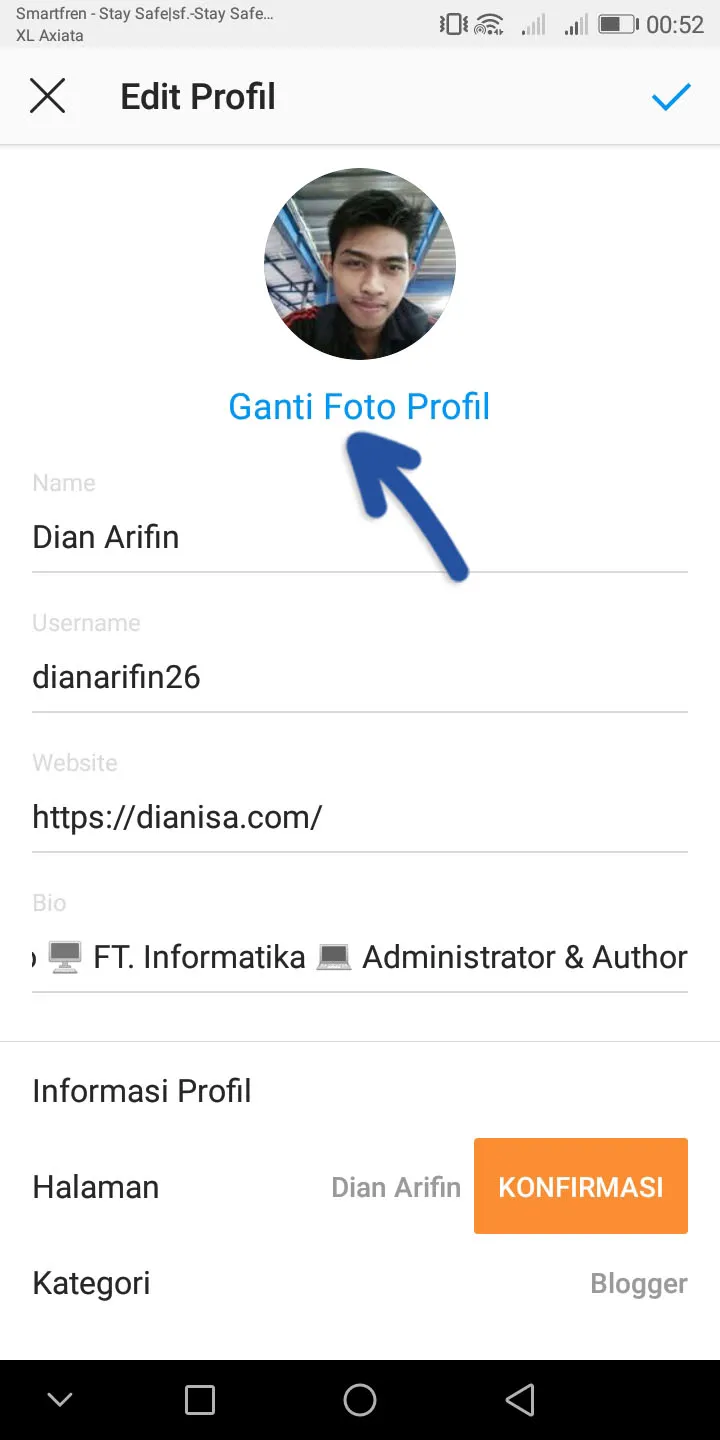Save profile changes with the blue checkmark
720x1440 pixels.
[x=671, y=96]
